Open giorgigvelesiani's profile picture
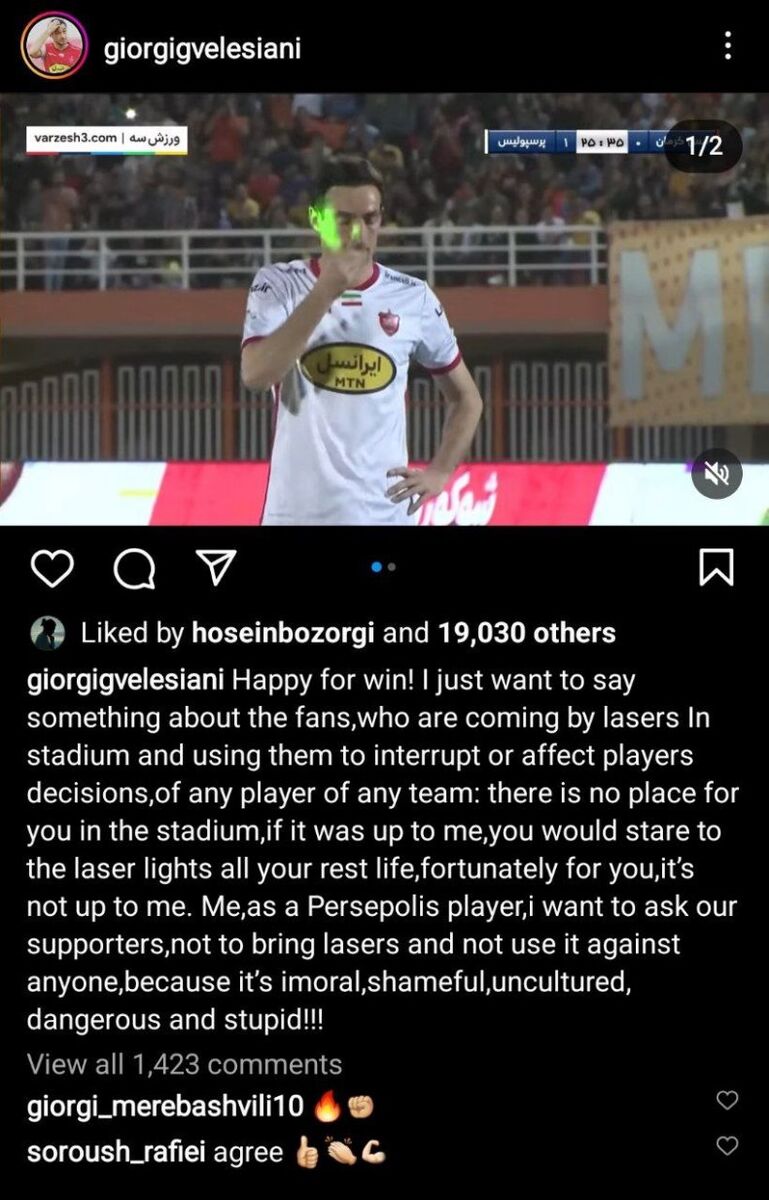This screenshot has height=1200, width=769. pos(52,47)
